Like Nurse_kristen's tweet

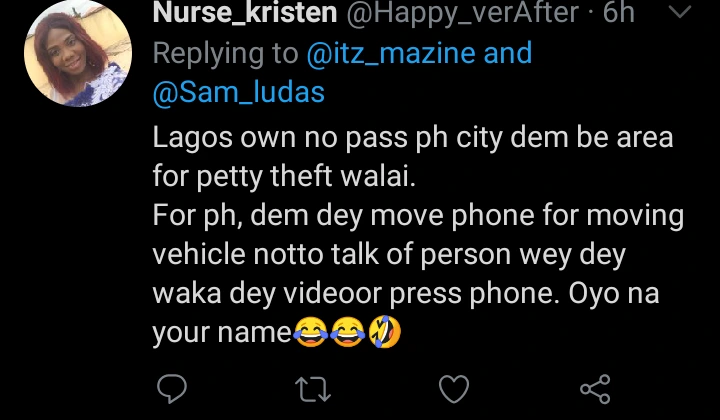(455, 388)
